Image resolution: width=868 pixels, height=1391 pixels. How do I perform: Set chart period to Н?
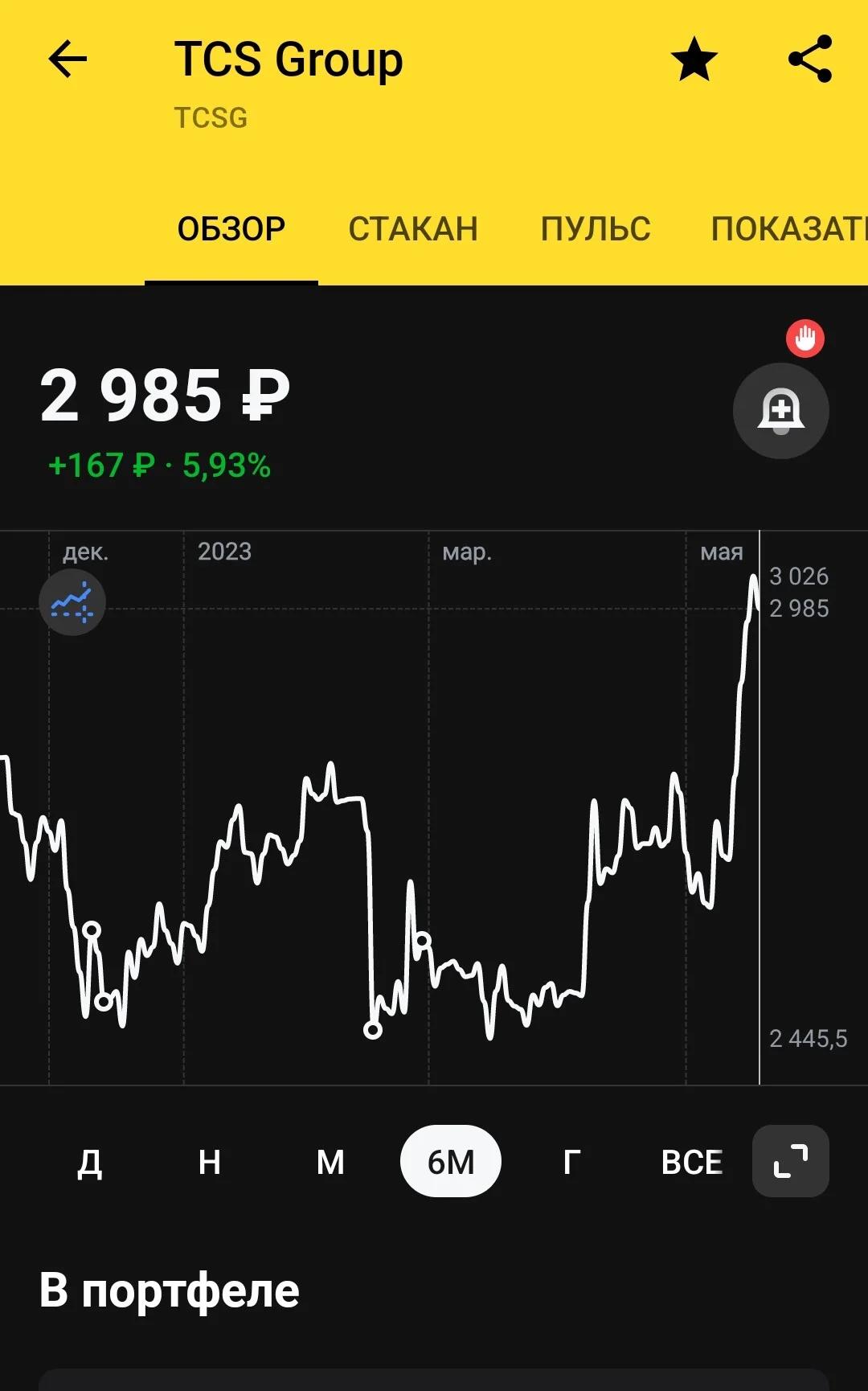(x=210, y=1162)
